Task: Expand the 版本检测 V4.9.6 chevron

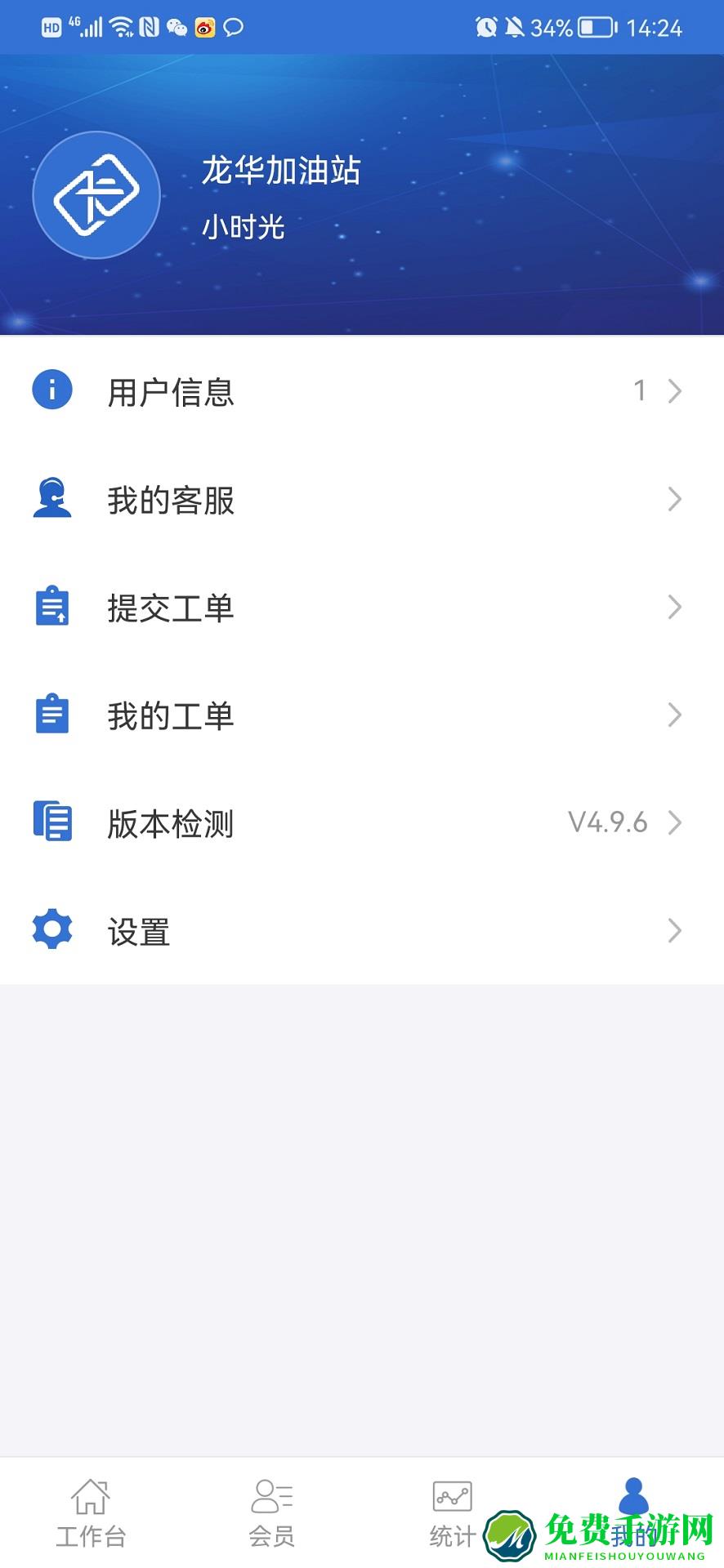Action: [675, 823]
